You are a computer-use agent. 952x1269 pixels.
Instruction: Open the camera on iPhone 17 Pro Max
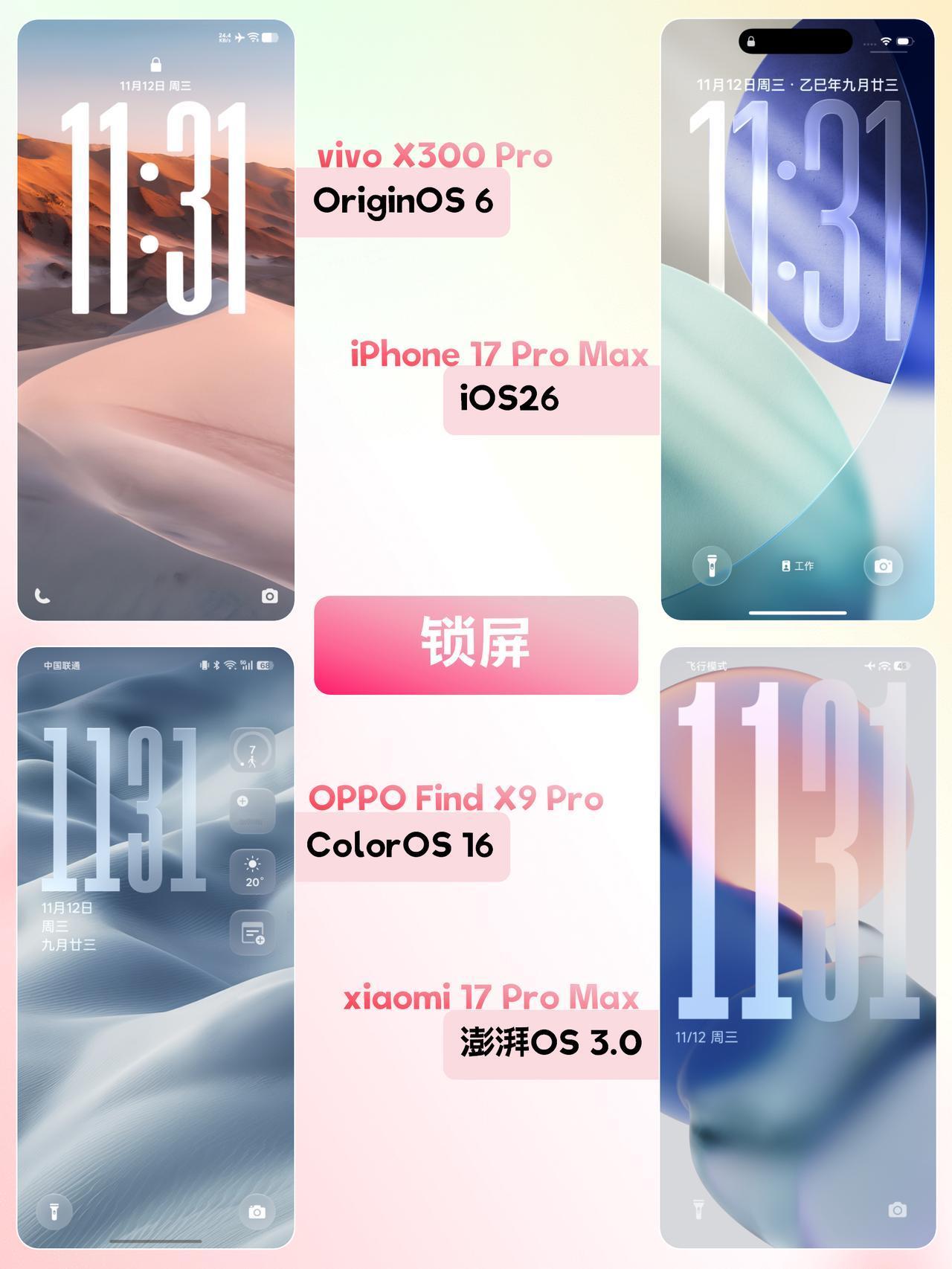tap(884, 567)
